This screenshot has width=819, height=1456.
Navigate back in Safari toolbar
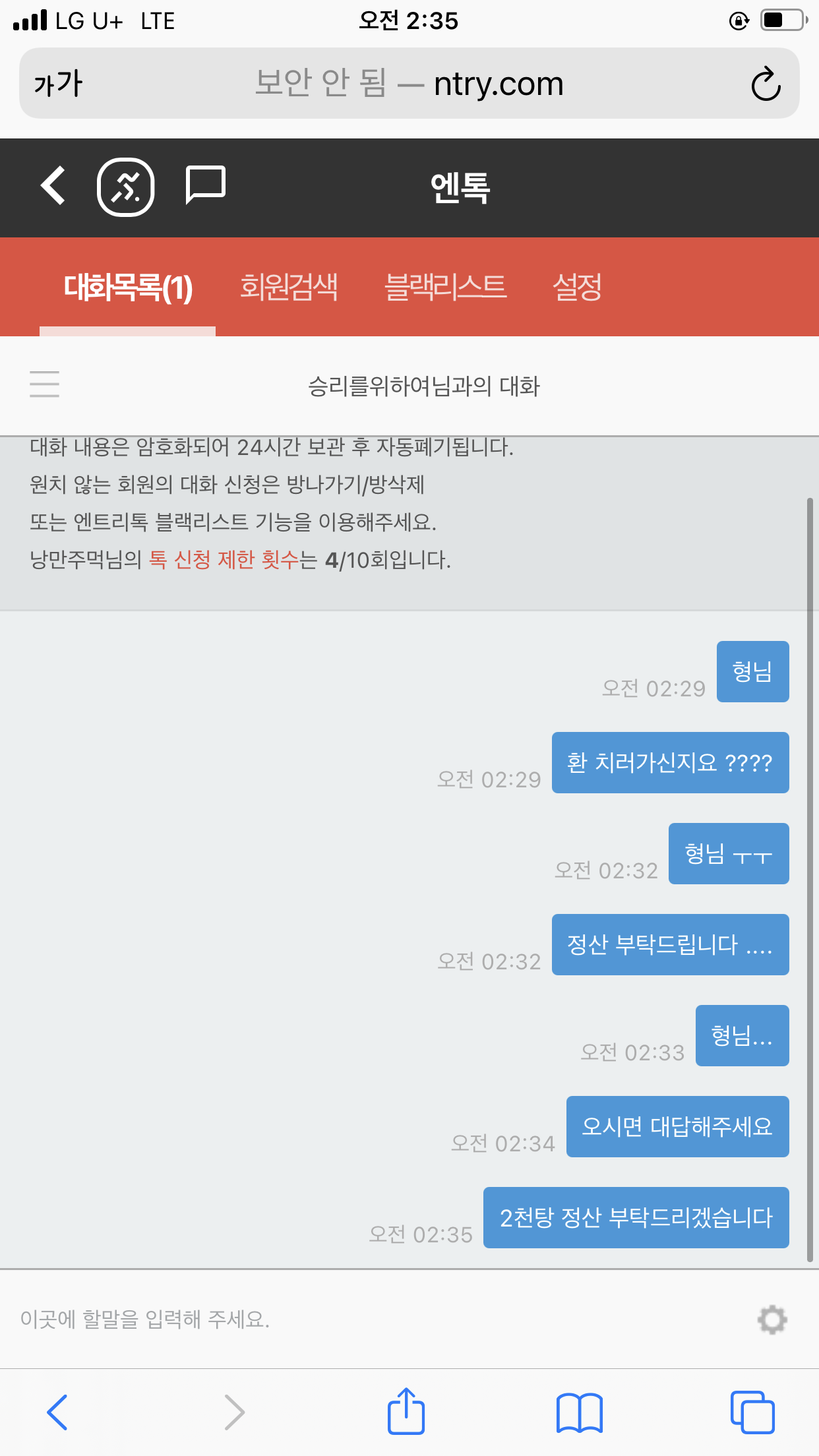point(58,1412)
